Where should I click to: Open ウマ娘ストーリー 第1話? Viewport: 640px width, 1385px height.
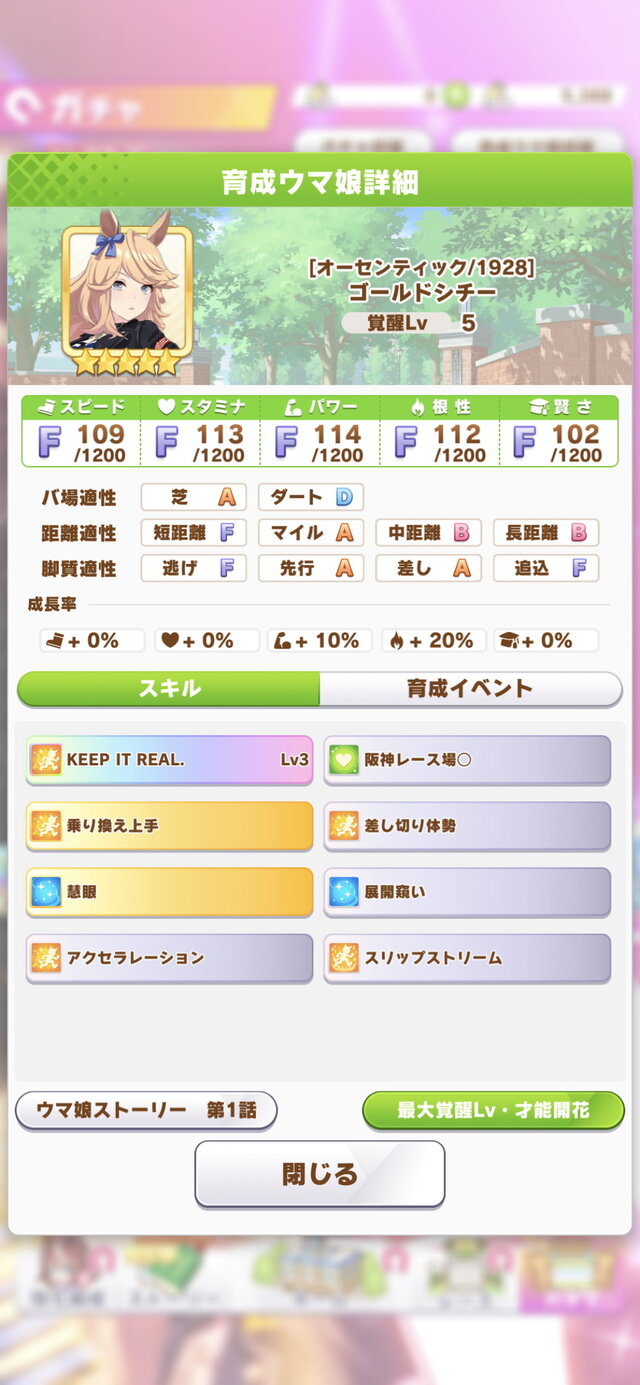[146, 1111]
